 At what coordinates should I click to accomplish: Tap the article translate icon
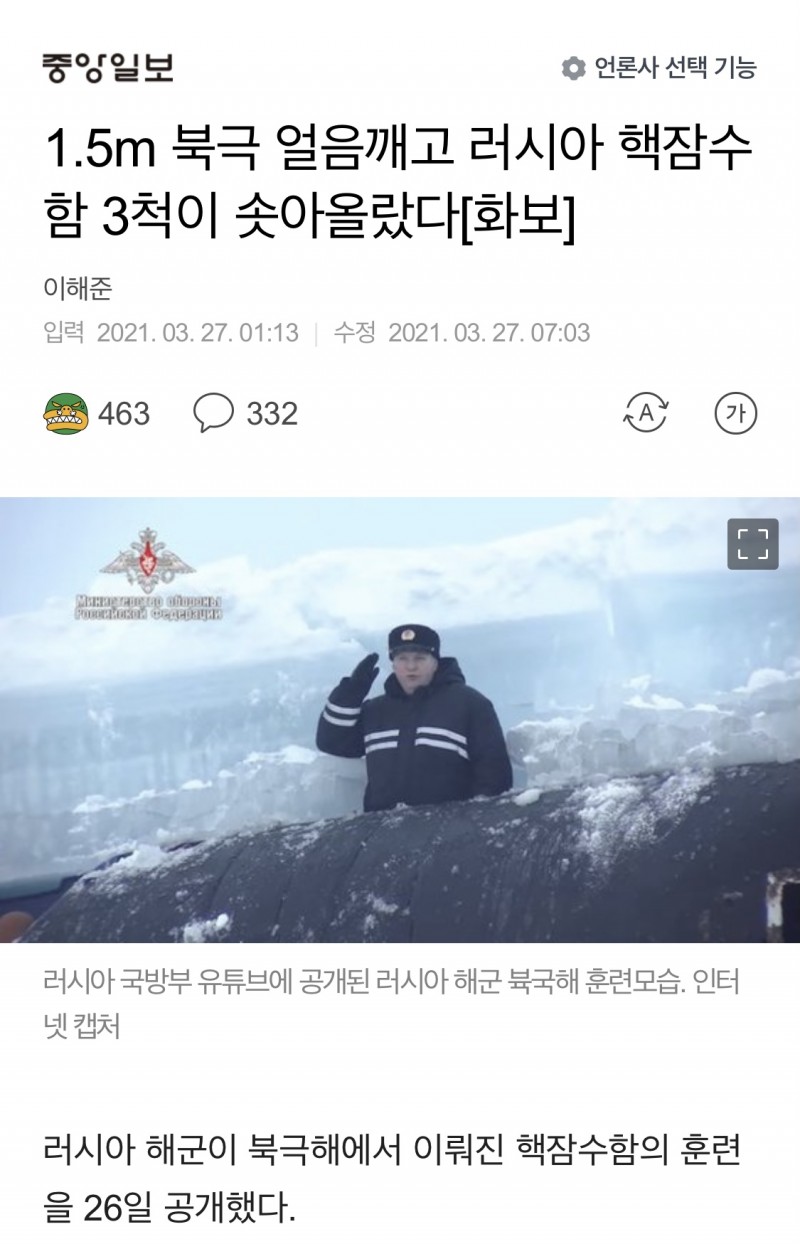(x=645, y=413)
